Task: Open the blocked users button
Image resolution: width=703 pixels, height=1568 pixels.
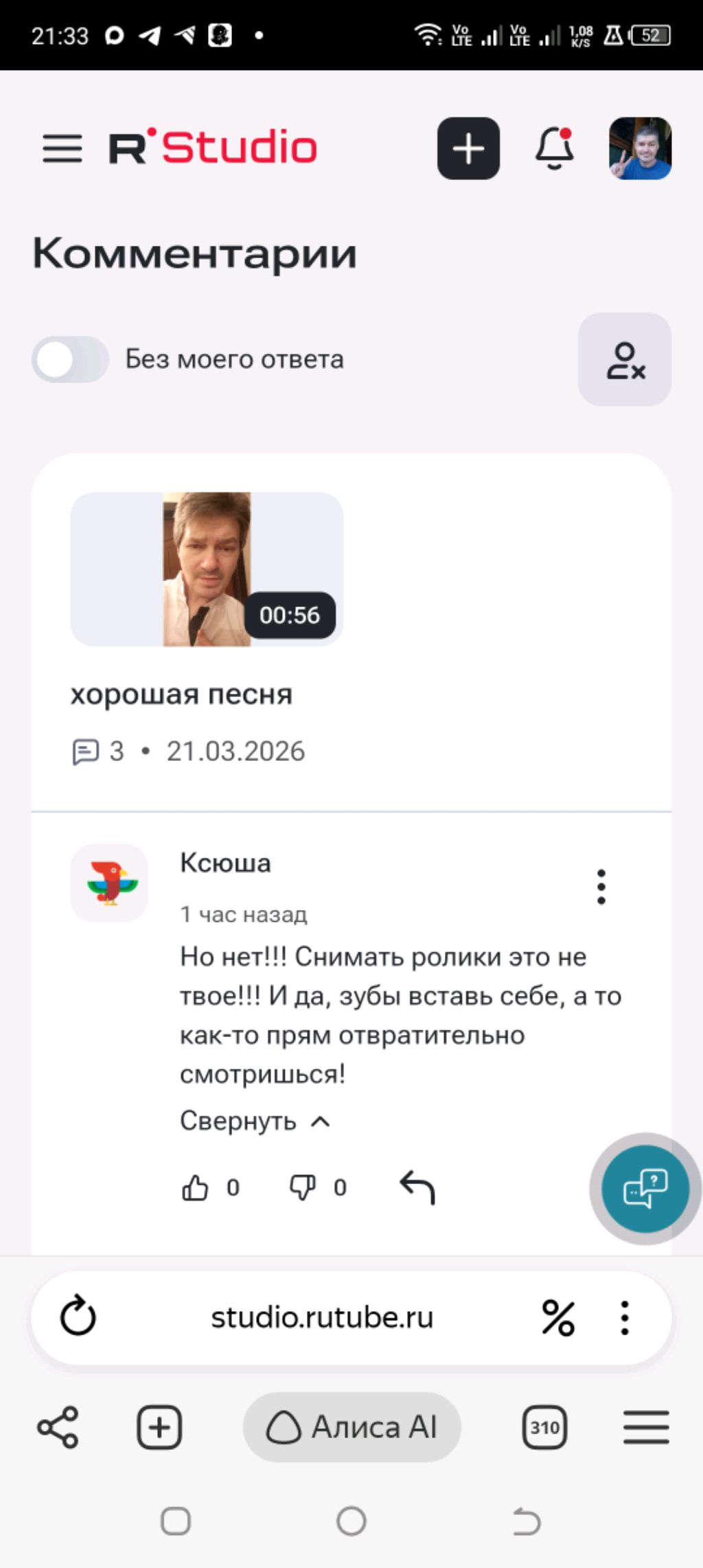Action: point(625,359)
